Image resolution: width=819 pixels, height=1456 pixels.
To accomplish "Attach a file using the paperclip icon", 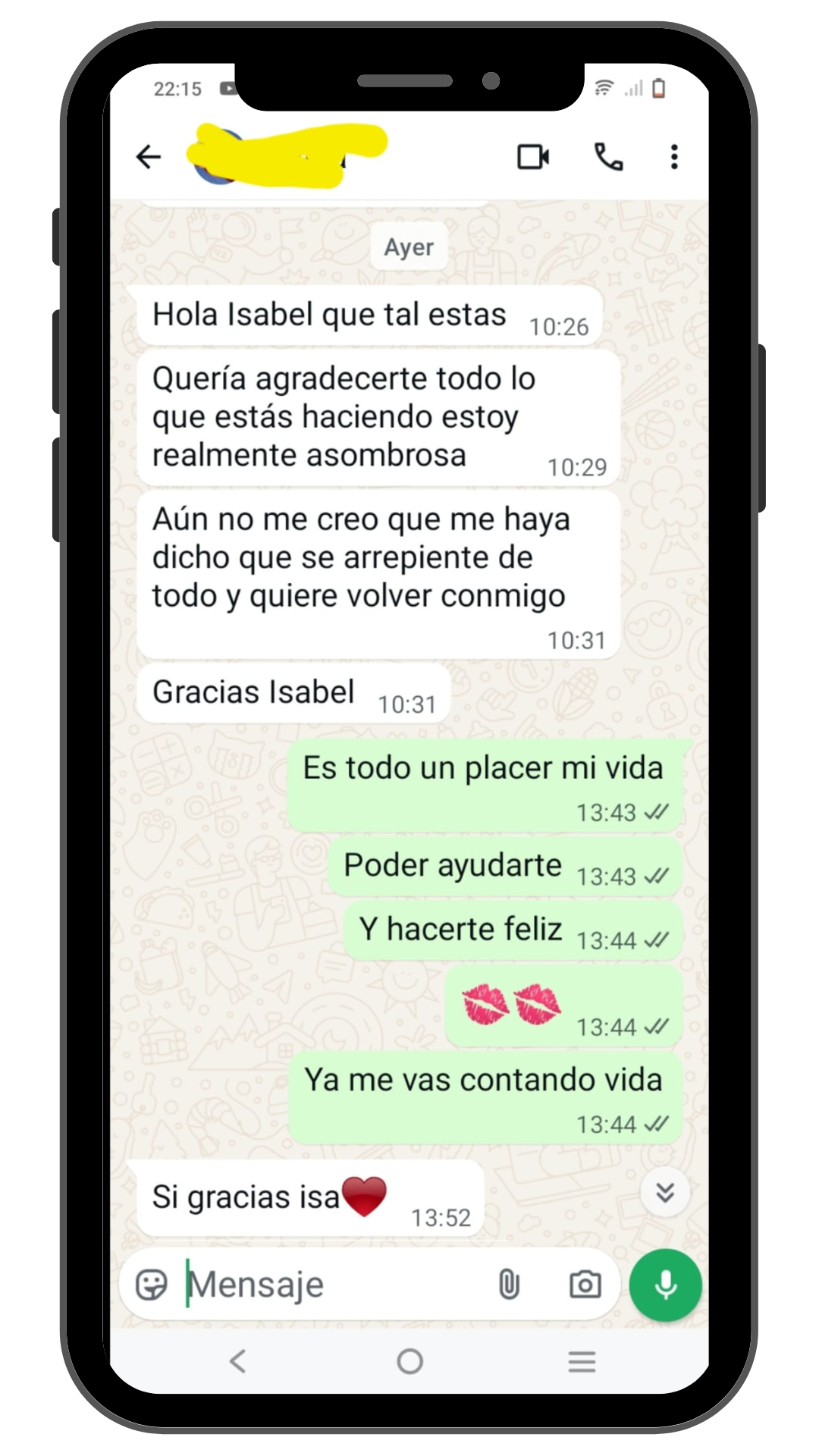I will 508,1282.
